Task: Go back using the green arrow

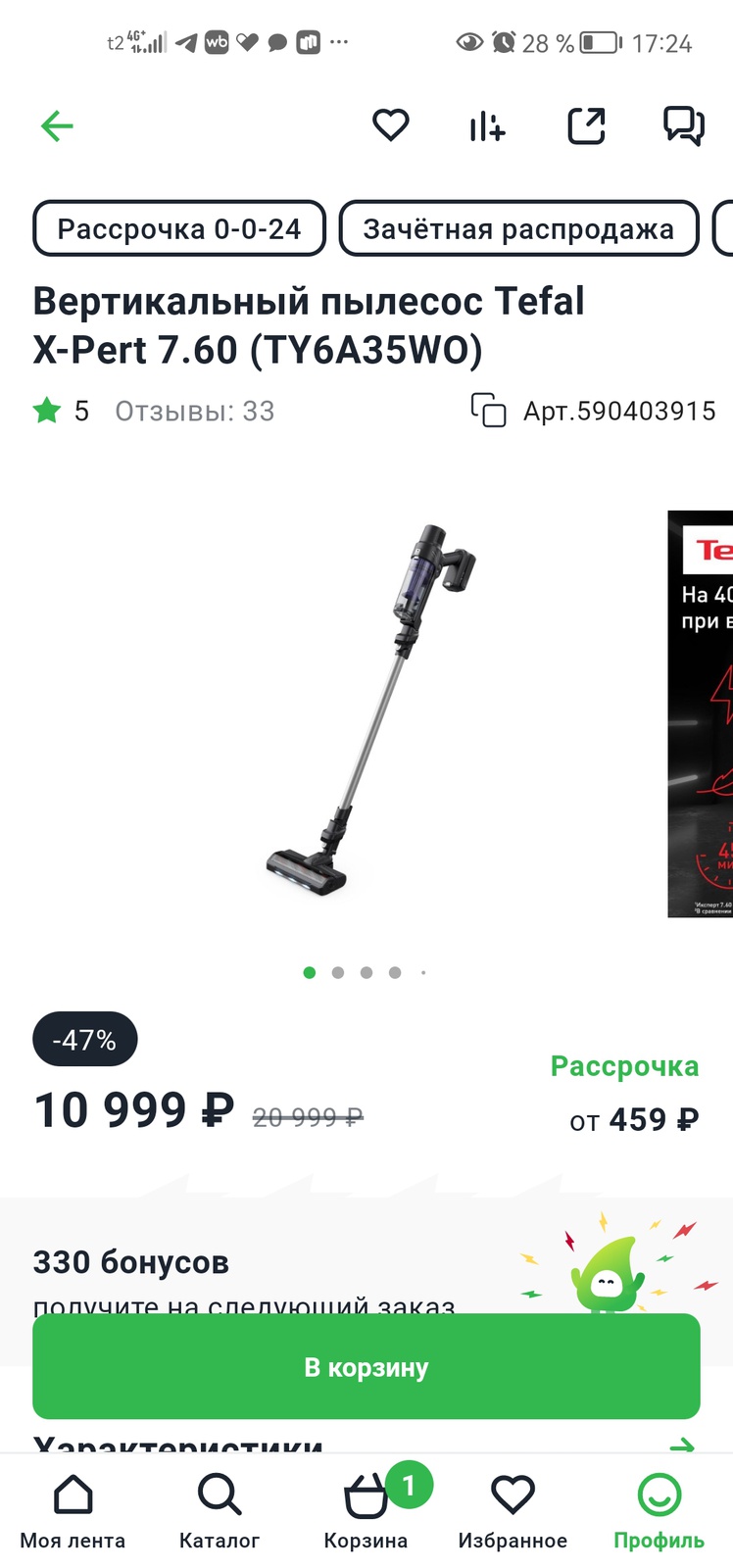Action: point(57,126)
